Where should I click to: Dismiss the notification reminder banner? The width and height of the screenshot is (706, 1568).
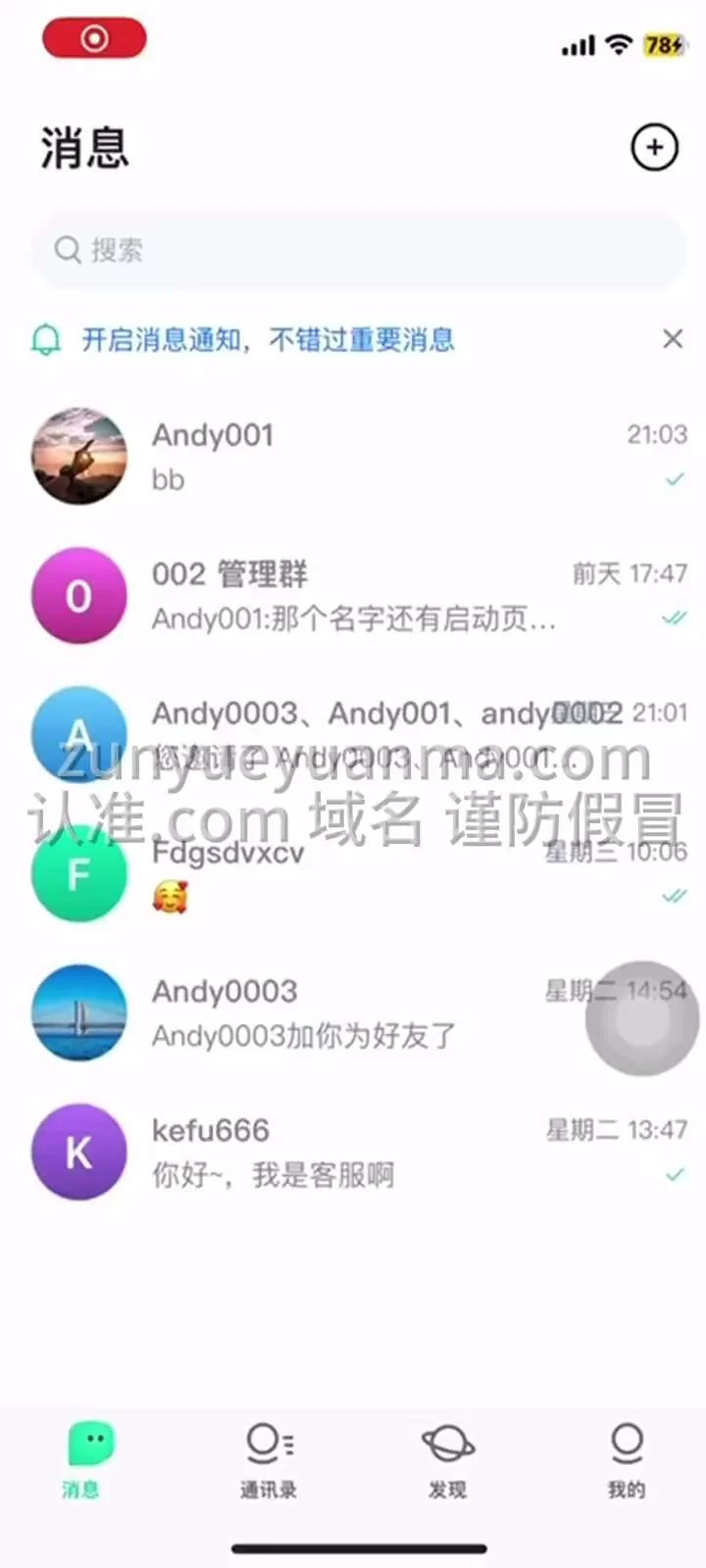(673, 339)
